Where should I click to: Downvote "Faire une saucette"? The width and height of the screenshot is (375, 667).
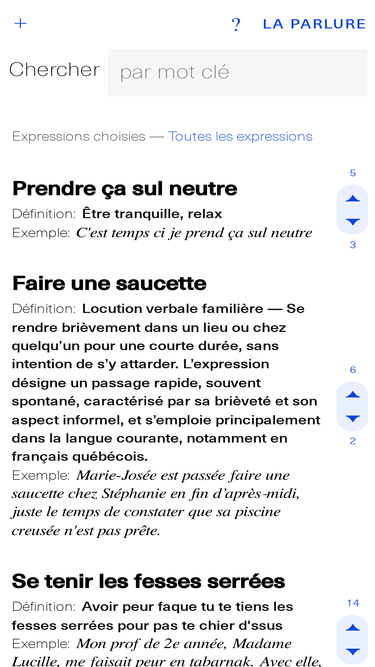[x=352, y=418]
